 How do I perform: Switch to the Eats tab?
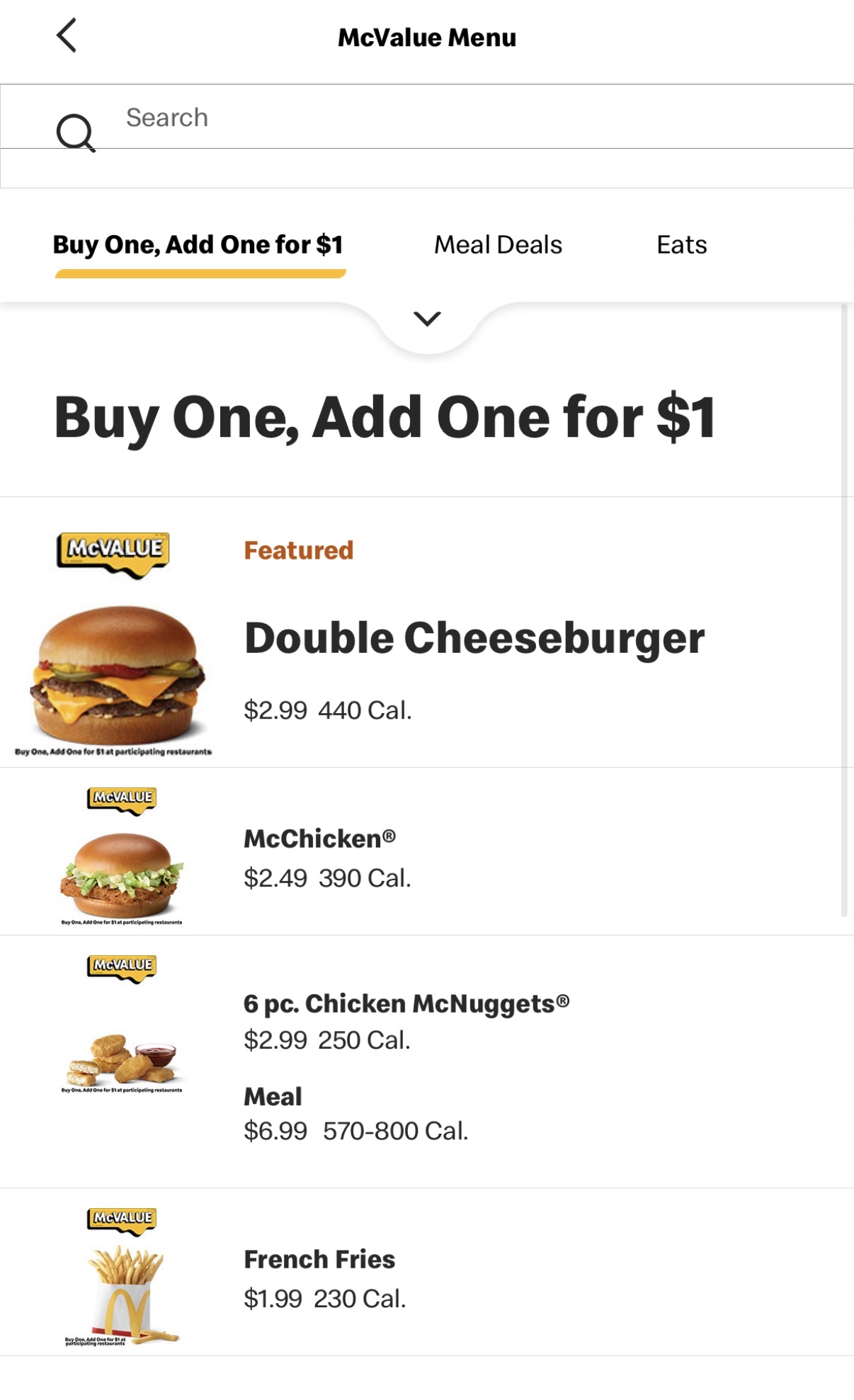click(681, 245)
